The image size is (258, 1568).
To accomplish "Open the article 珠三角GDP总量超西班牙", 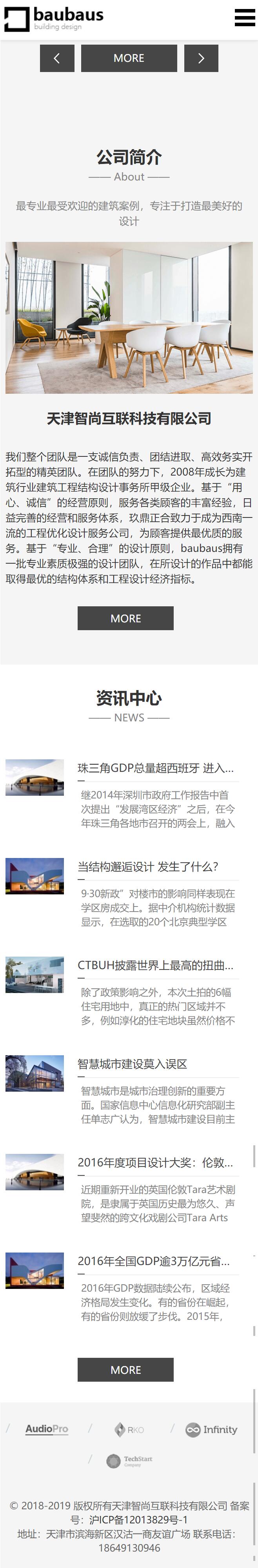I will tap(156, 768).
